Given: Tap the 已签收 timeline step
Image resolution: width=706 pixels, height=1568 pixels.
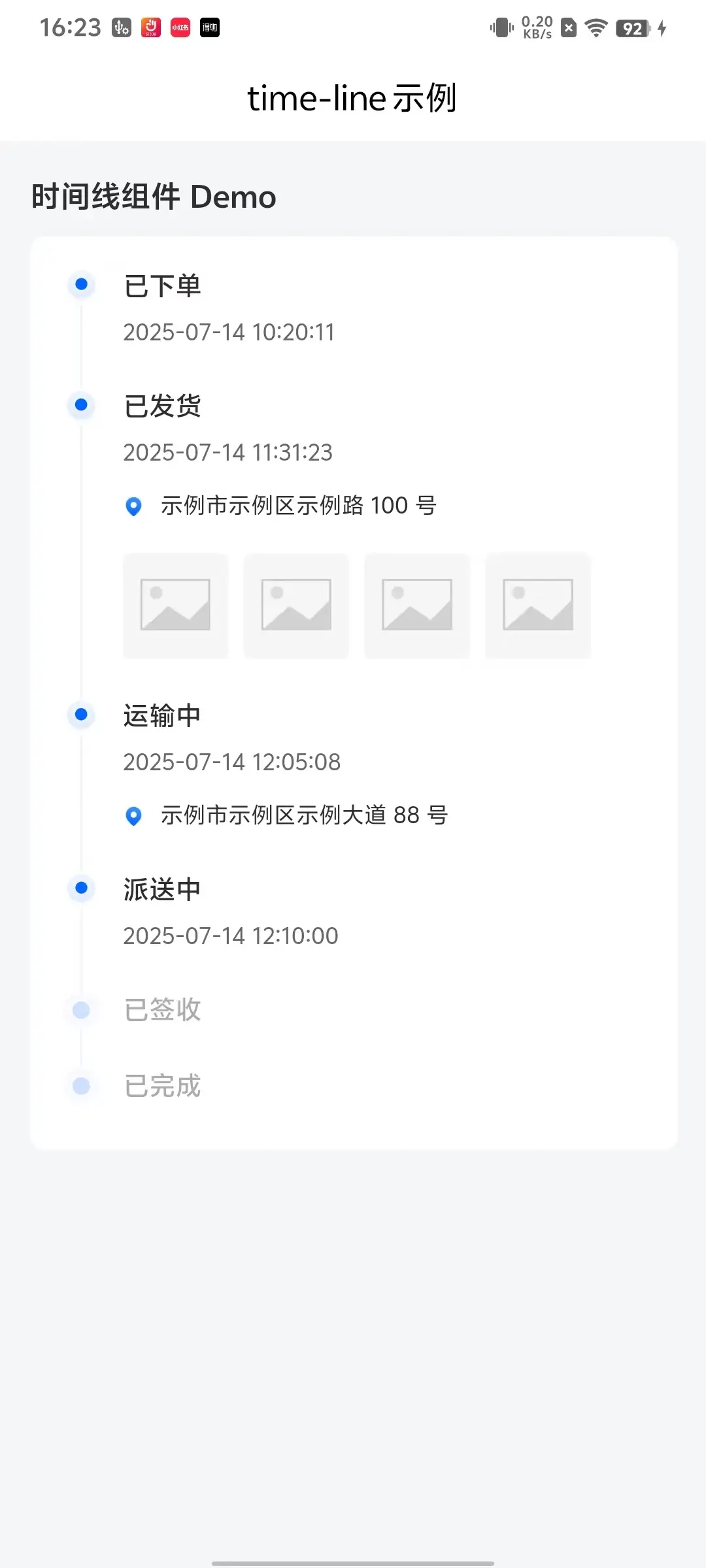Looking at the screenshot, I should pos(162,1010).
